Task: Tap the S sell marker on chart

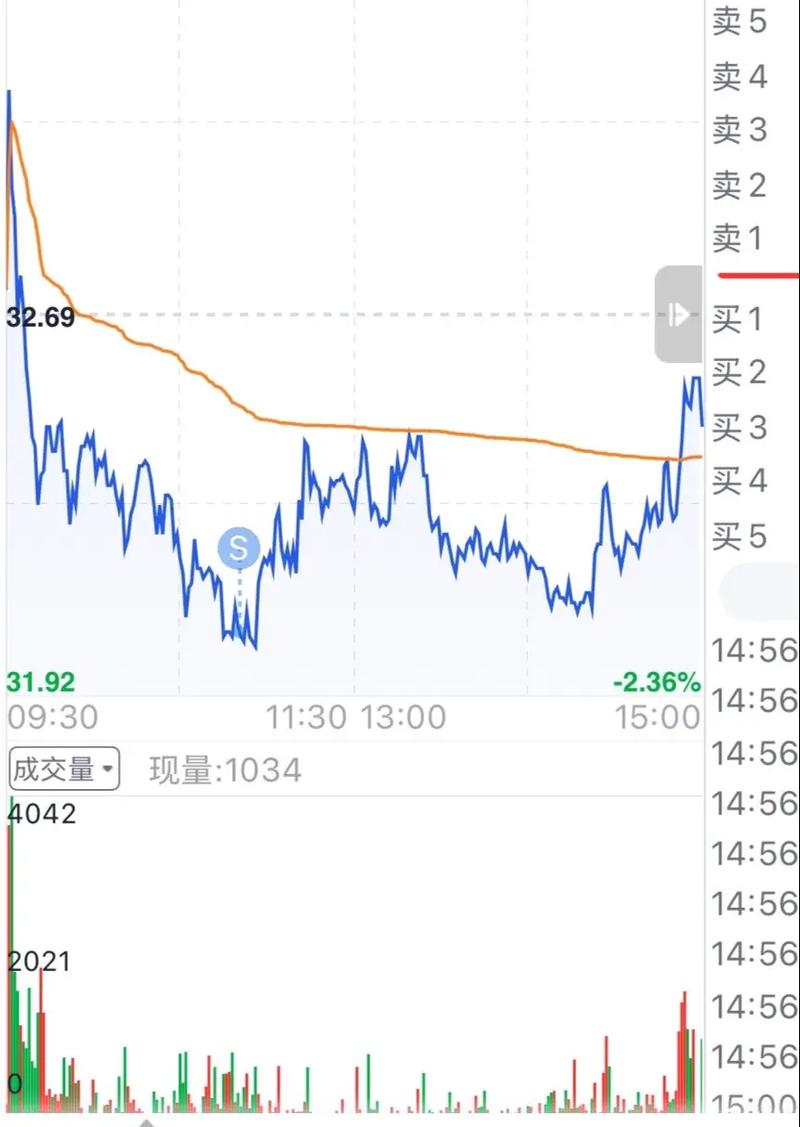Action: point(239,548)
